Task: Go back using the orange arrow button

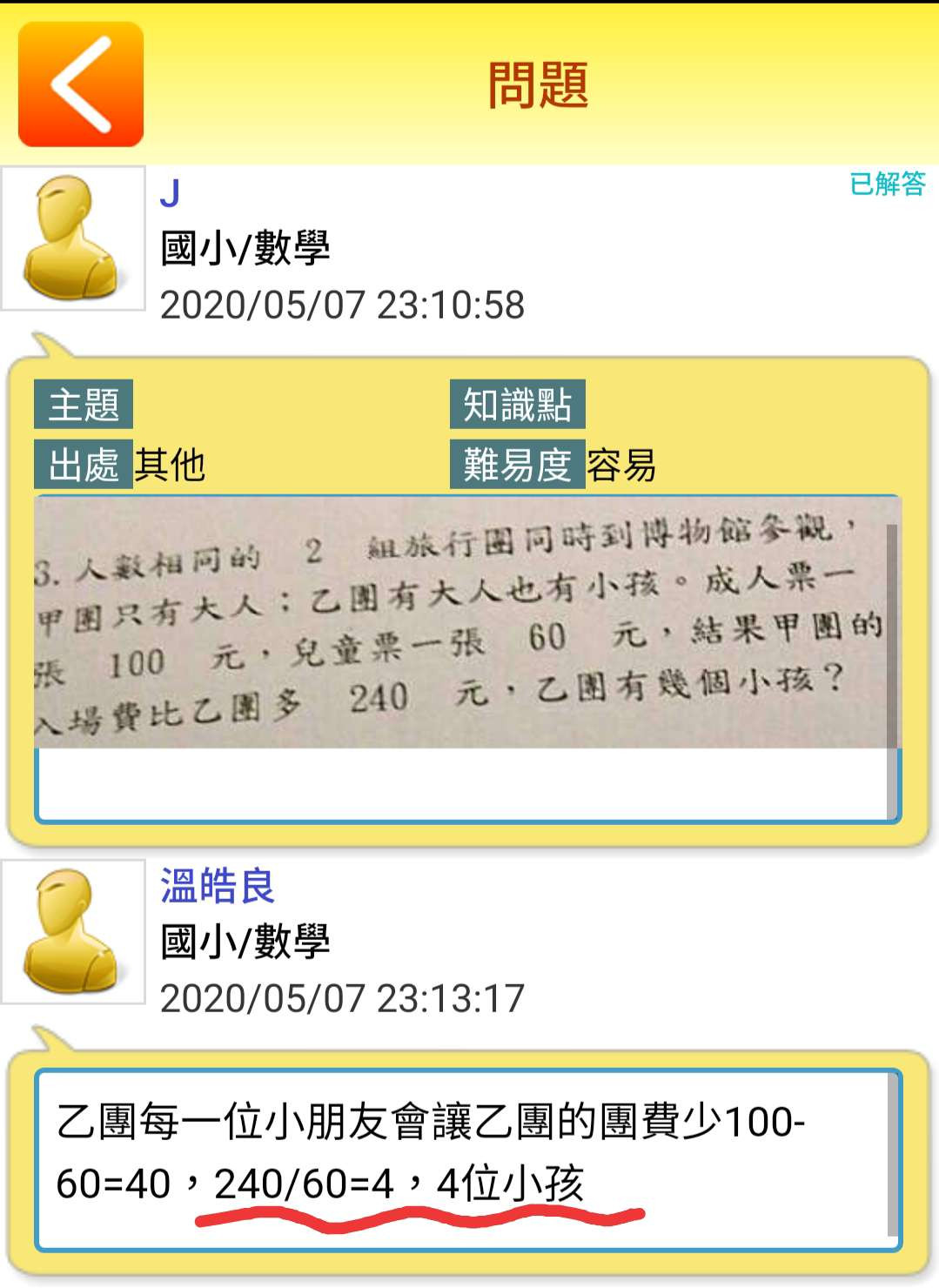Action: coord(80,84)
